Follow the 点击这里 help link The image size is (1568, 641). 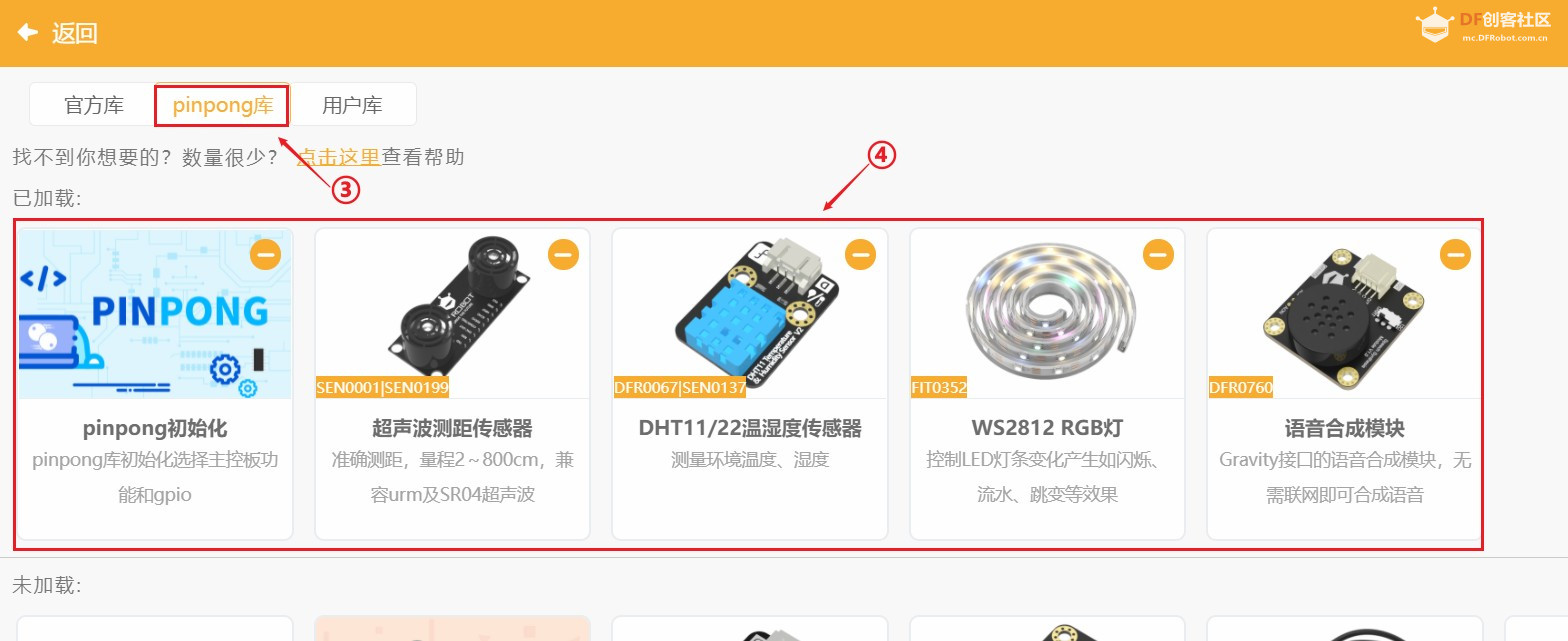point(340,157)
